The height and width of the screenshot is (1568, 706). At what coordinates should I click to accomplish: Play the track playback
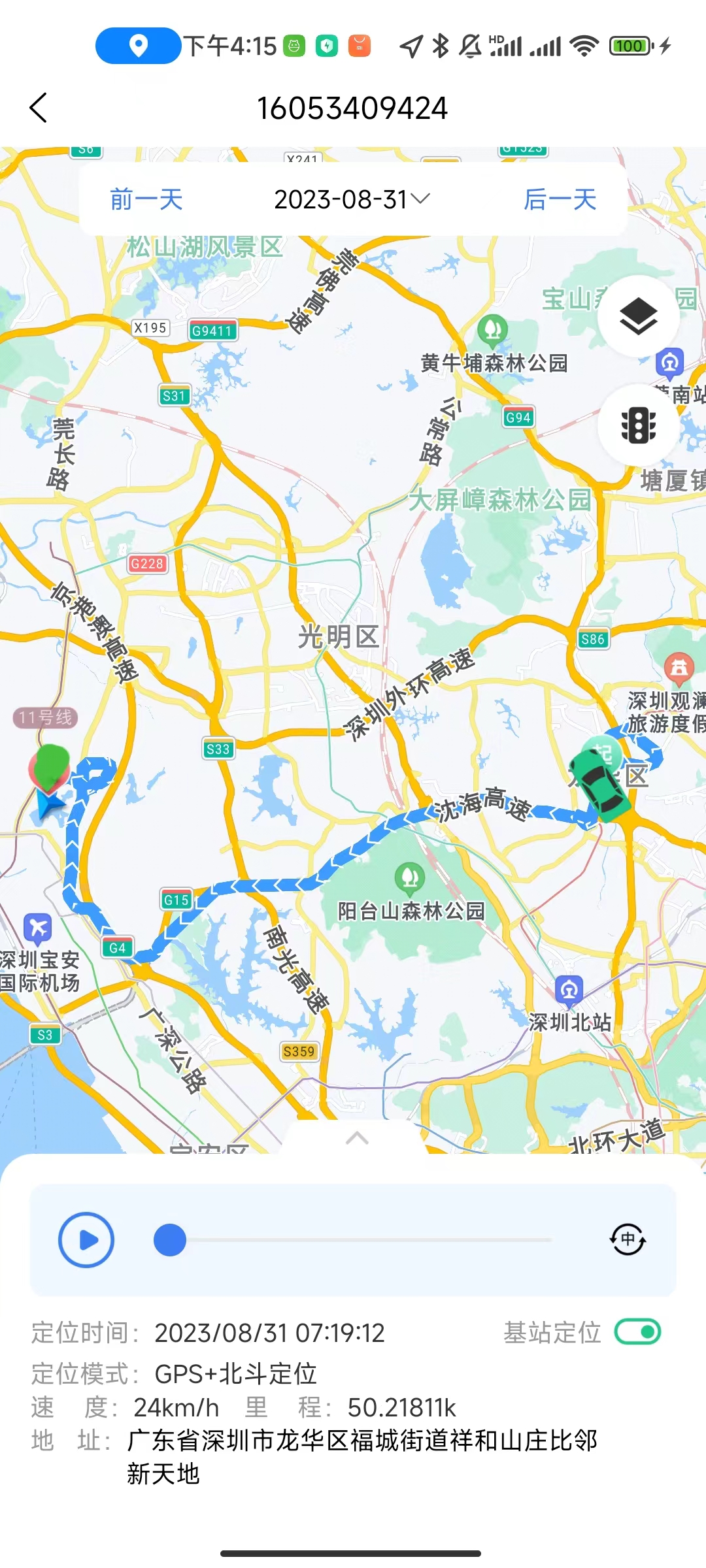coord(86,1240)
